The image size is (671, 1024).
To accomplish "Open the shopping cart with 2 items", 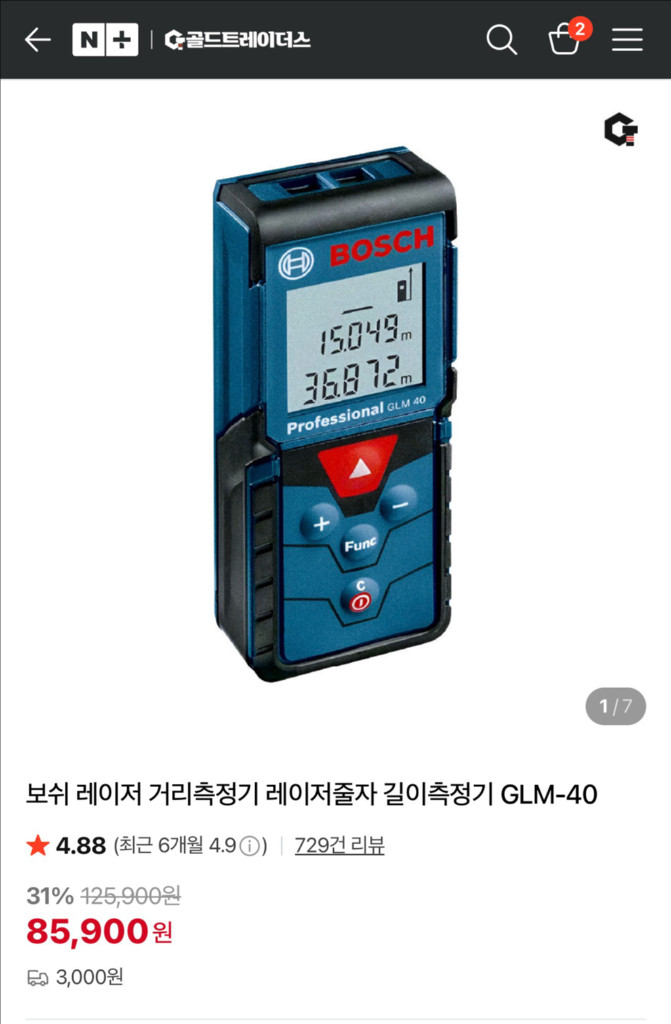I will pyautogui.click(x=565, y=40).
